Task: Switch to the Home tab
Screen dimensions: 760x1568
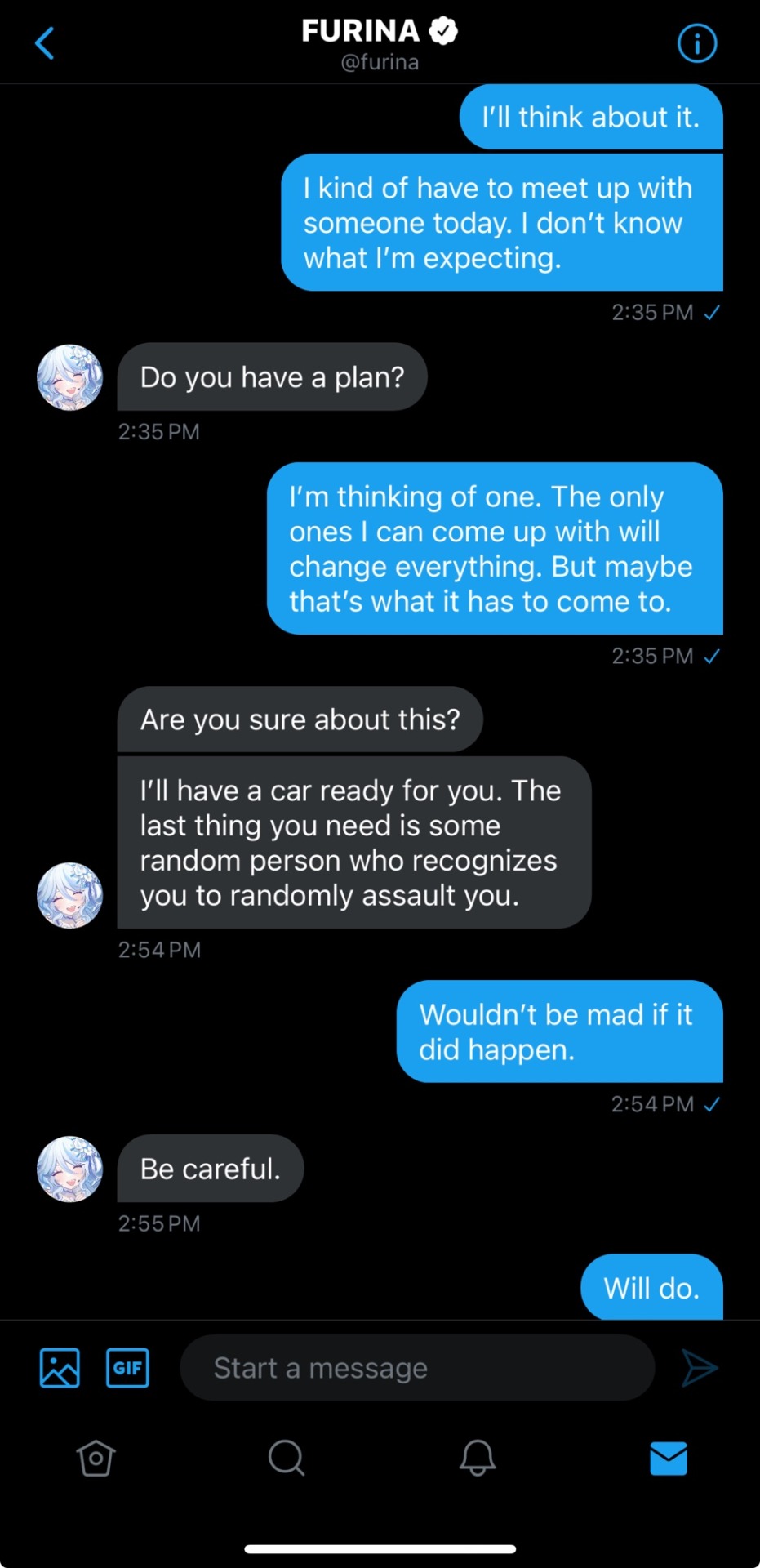Action: click(96, 1458)
